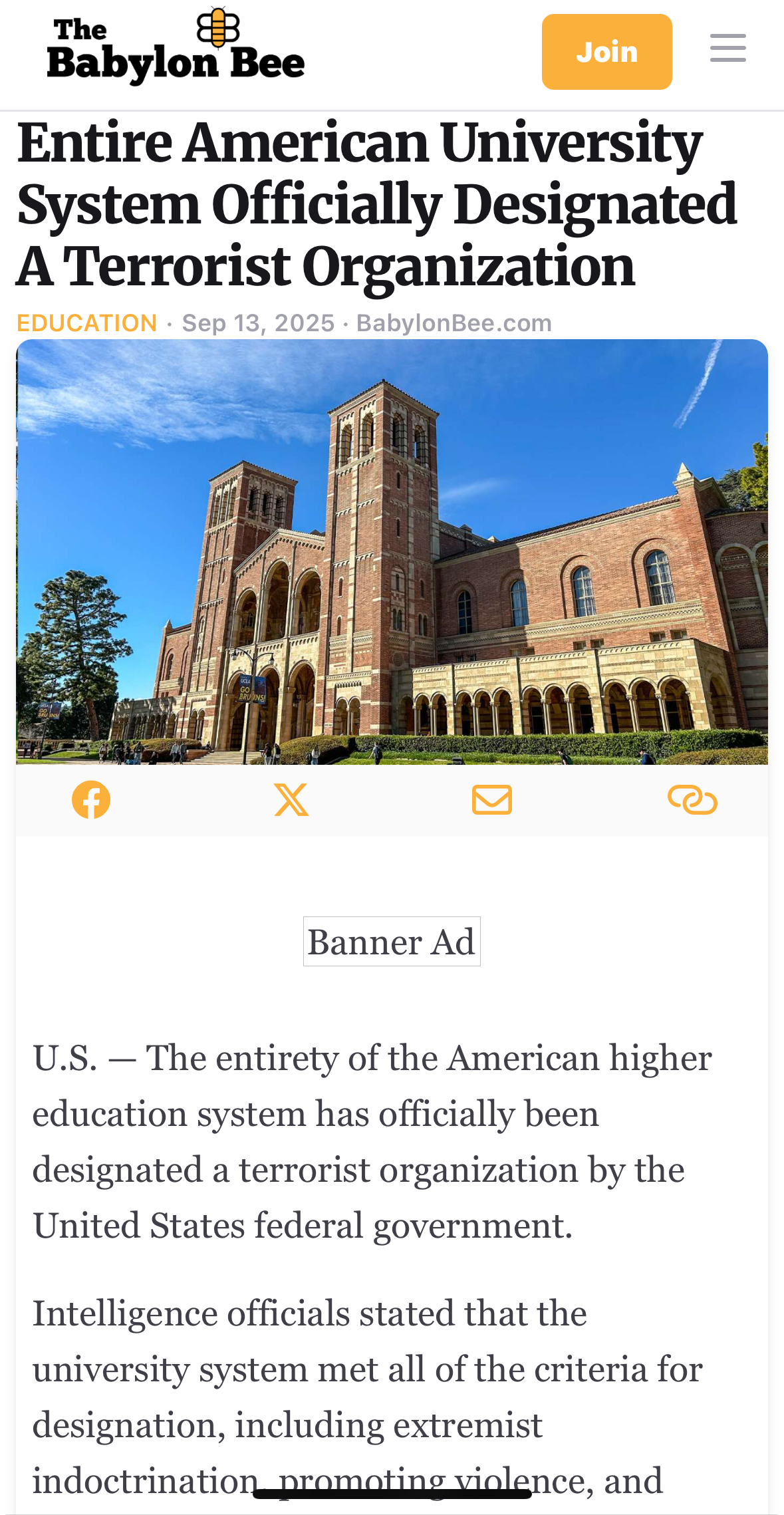Image resolution: width=784 pixels, height=1515 pixels.
Task: Tap the orange Join button
Action: pos(606,52)
